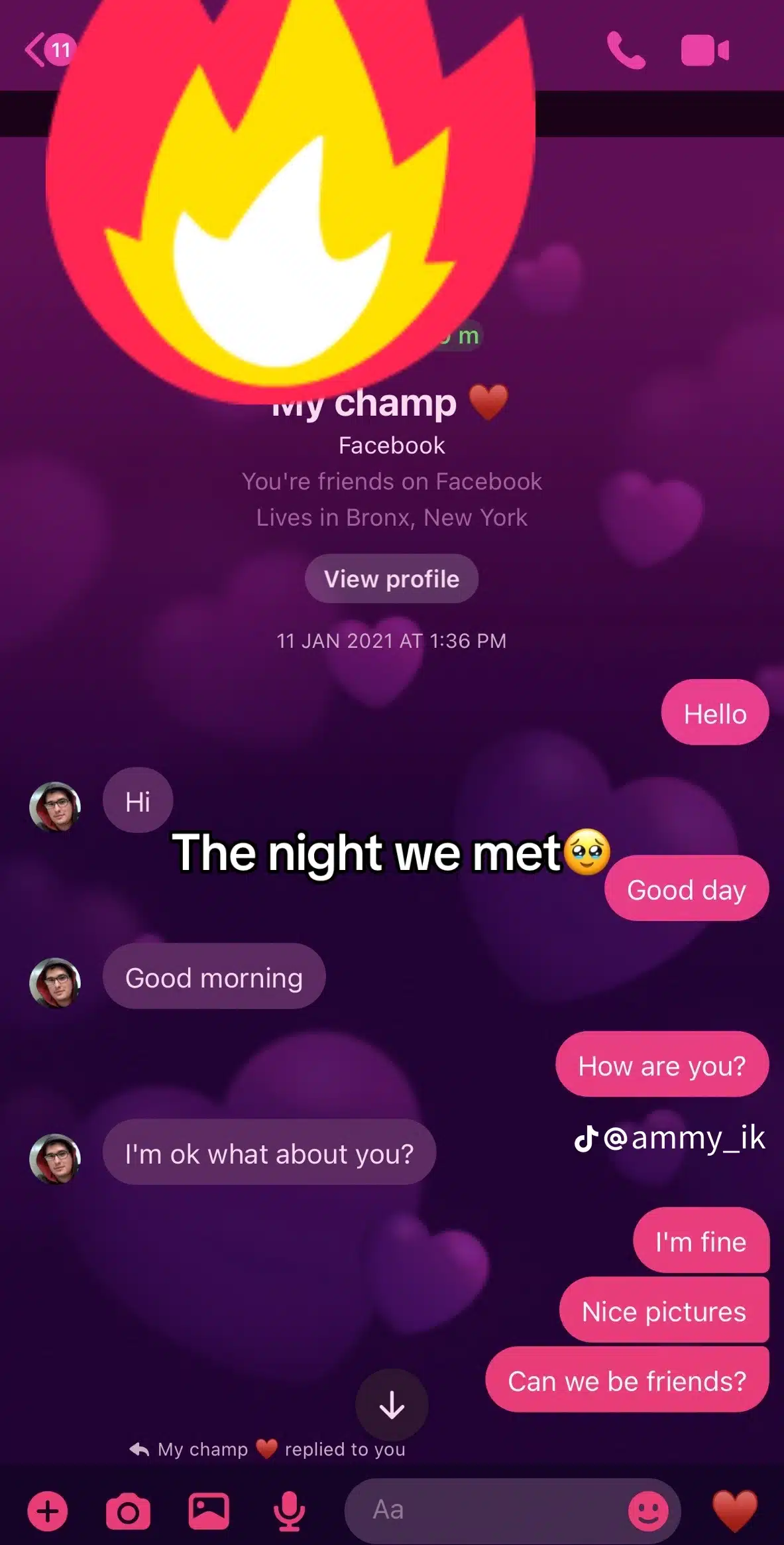The width and height of the screenshot is (784, 1545).
Task: Jump to latest messages with down arrow
Action: [392, 1404]
